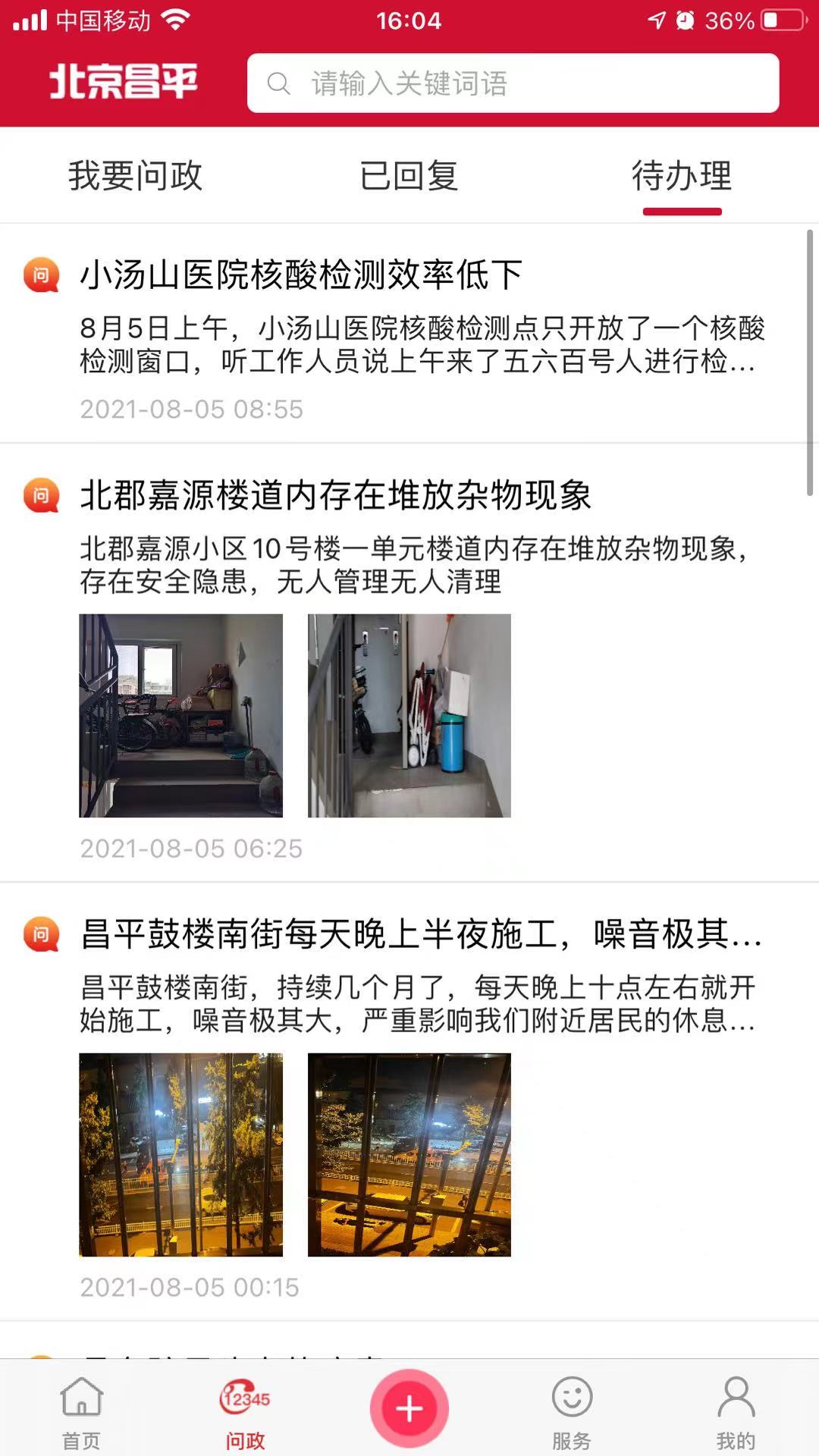Tap the red plus button to create post

point(409,1407)
